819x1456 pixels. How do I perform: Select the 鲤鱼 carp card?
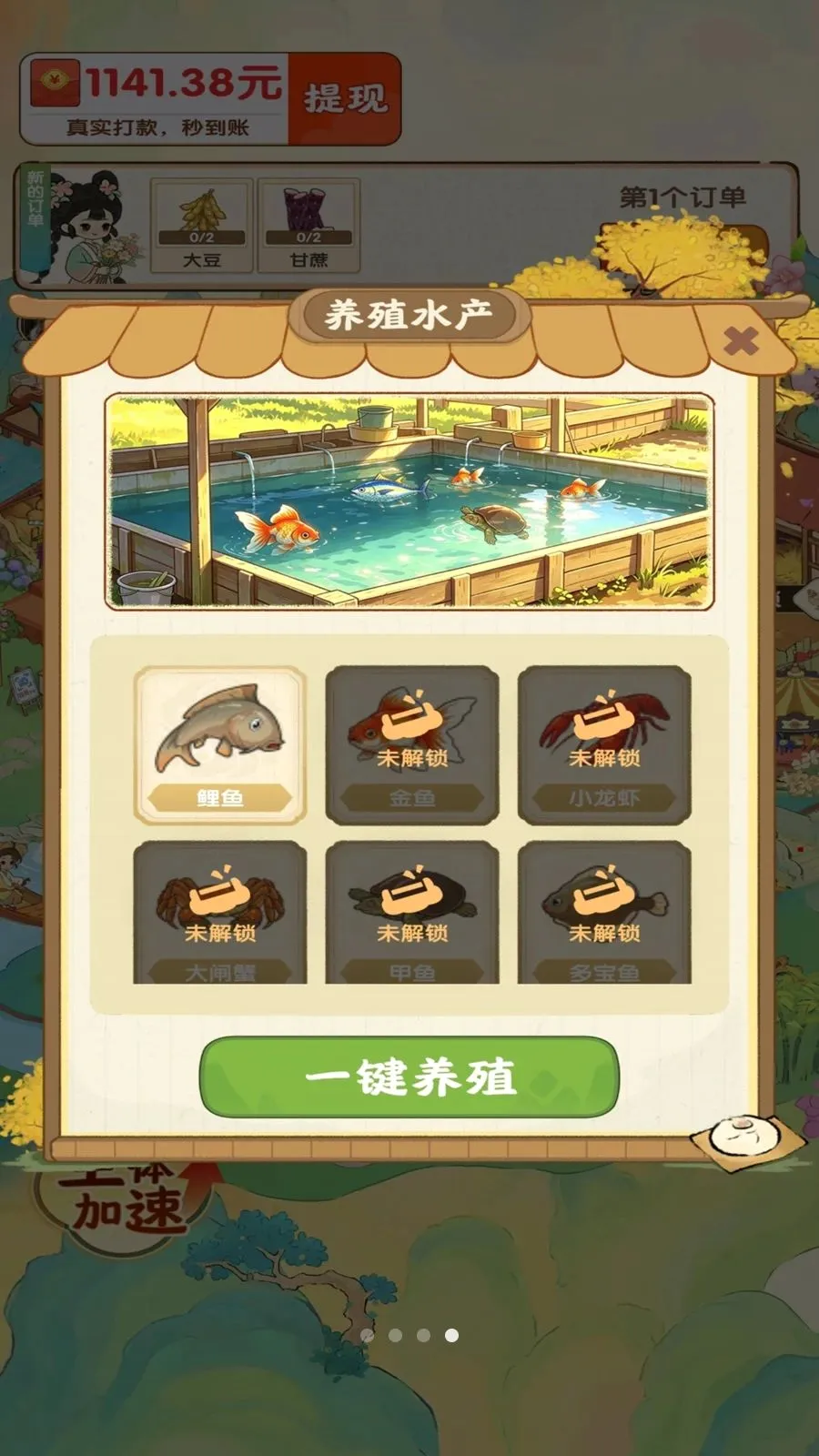[x=220, y=744]
